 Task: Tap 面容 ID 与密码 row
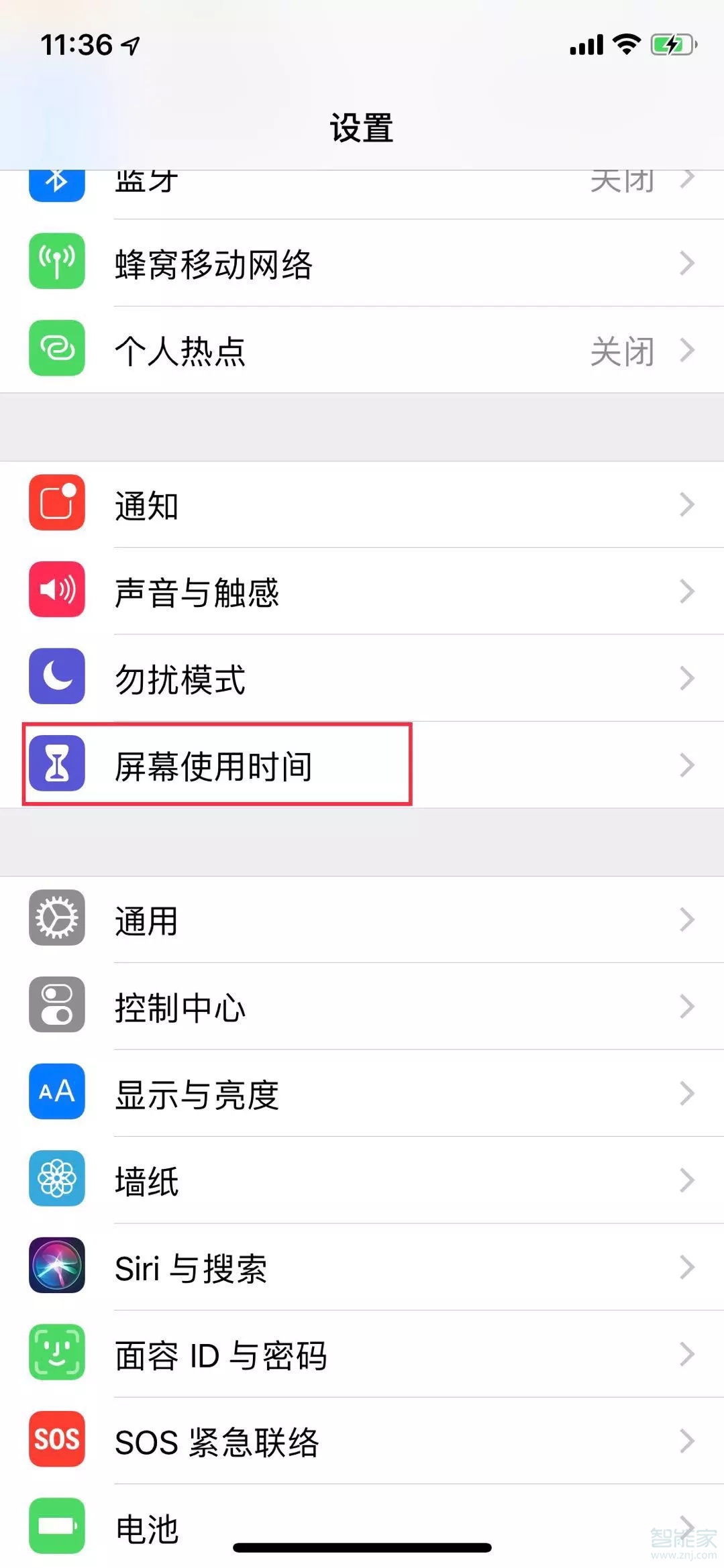click(x=362, y=1355)
